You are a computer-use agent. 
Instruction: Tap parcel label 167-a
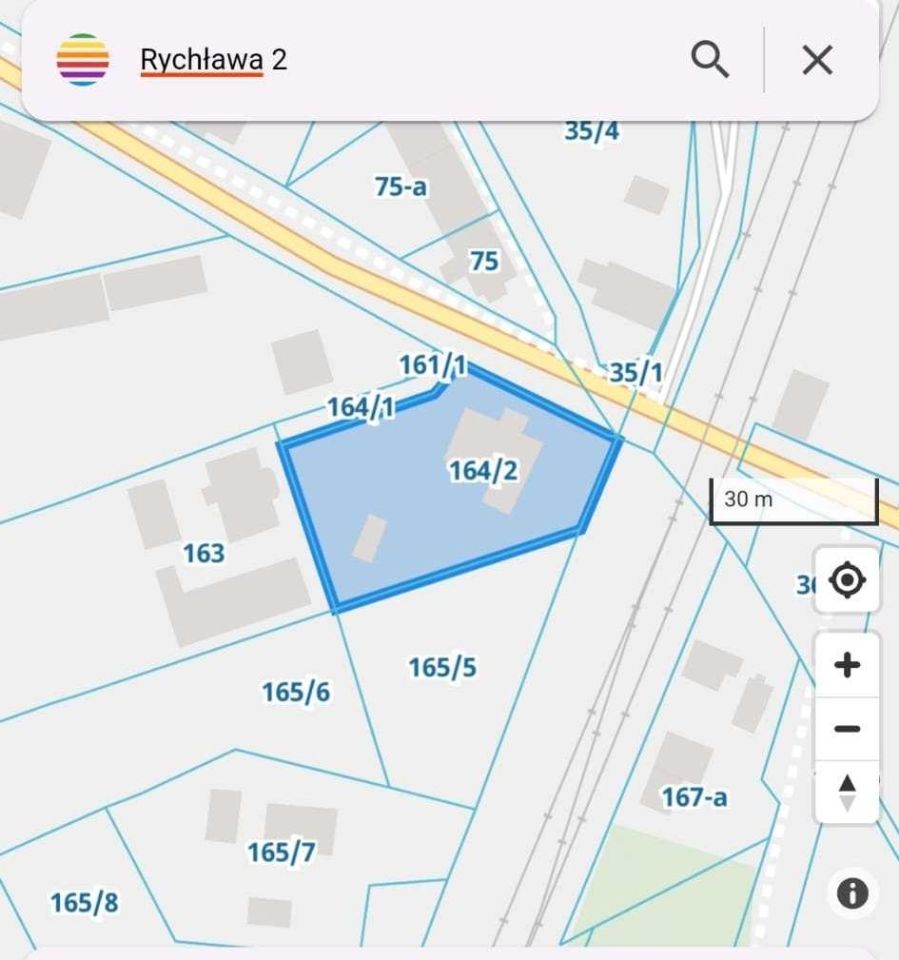(695, 796)
